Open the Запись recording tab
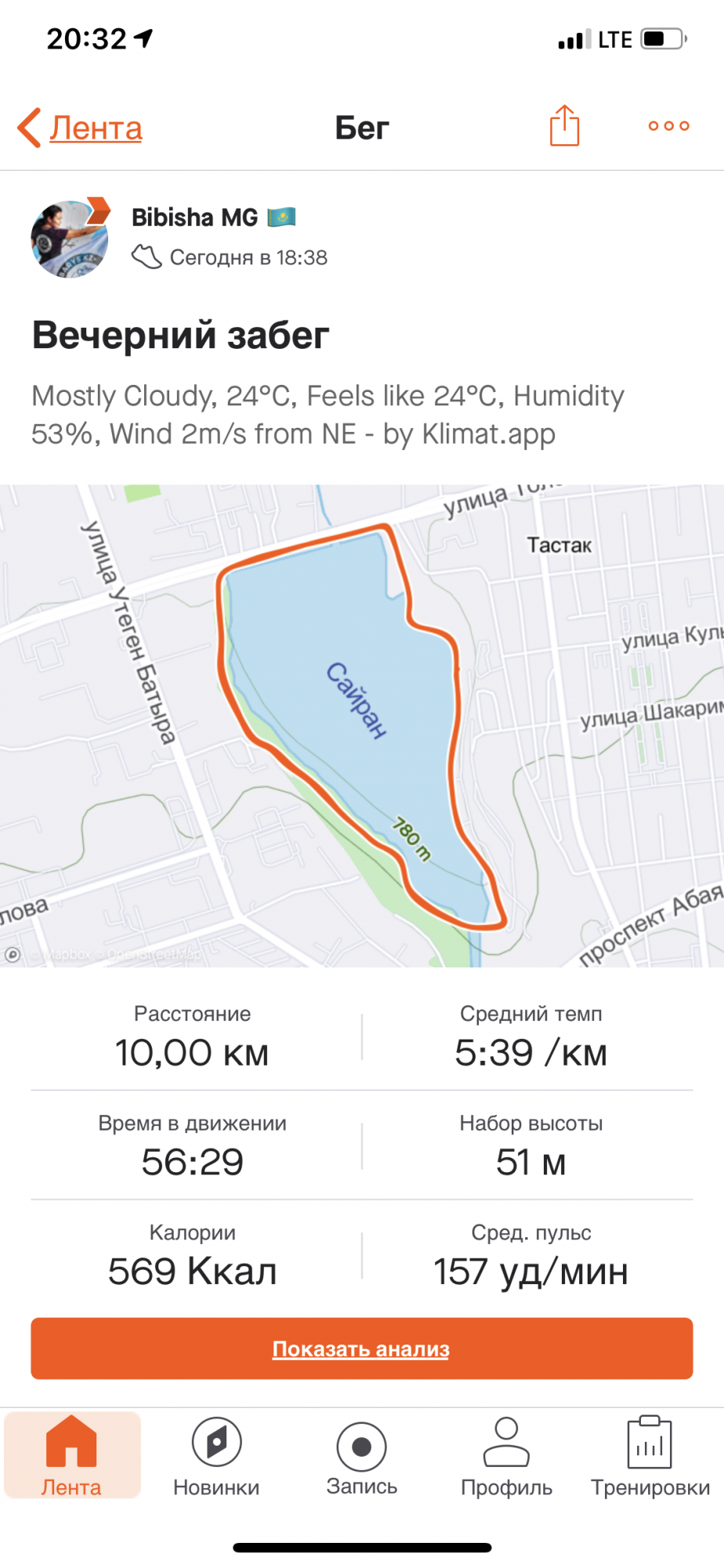This screenshot has width=724, height=1568. coord(361,1456)
